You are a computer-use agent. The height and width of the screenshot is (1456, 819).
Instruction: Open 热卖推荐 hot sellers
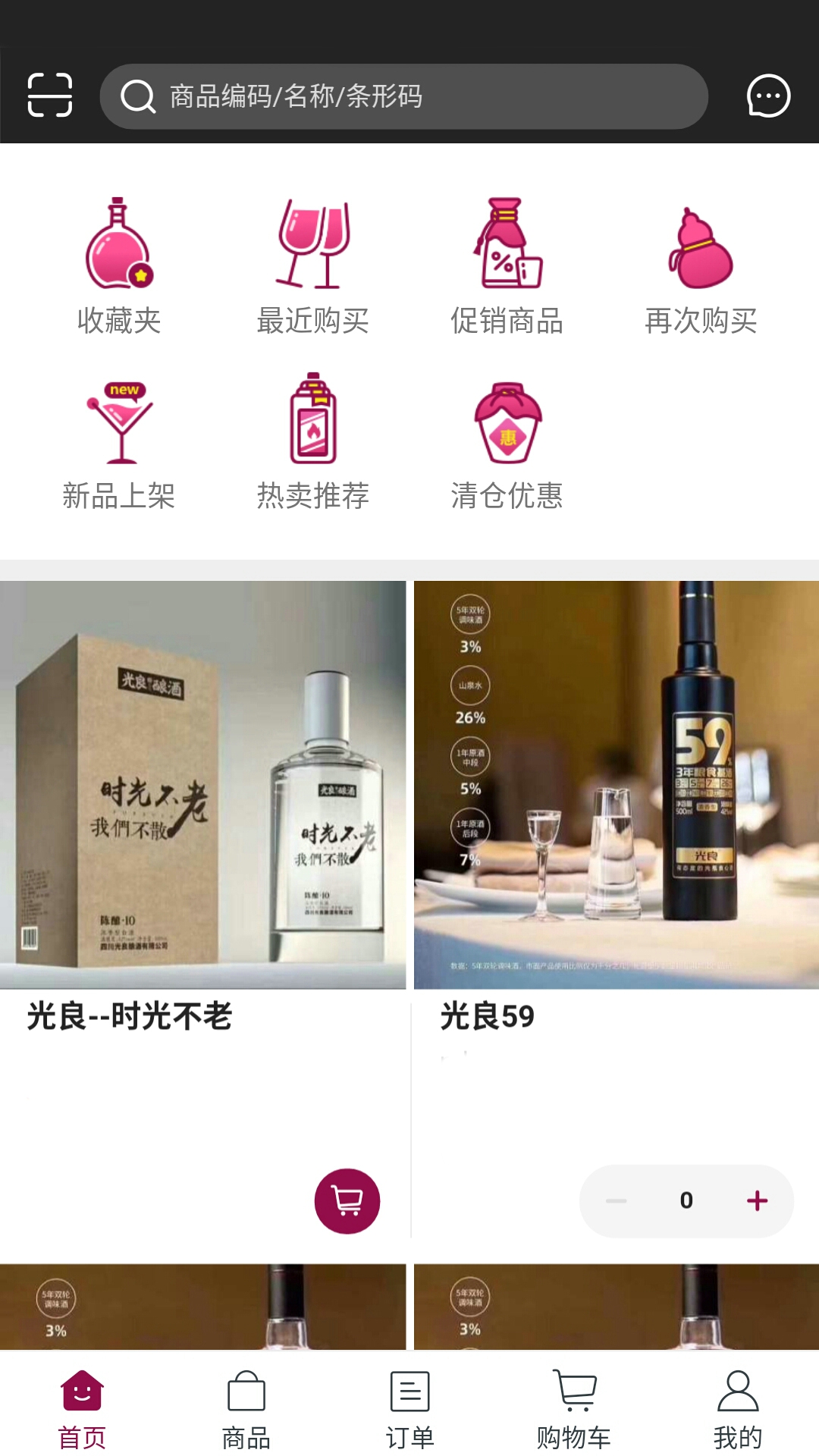click(x=313, y=443)
